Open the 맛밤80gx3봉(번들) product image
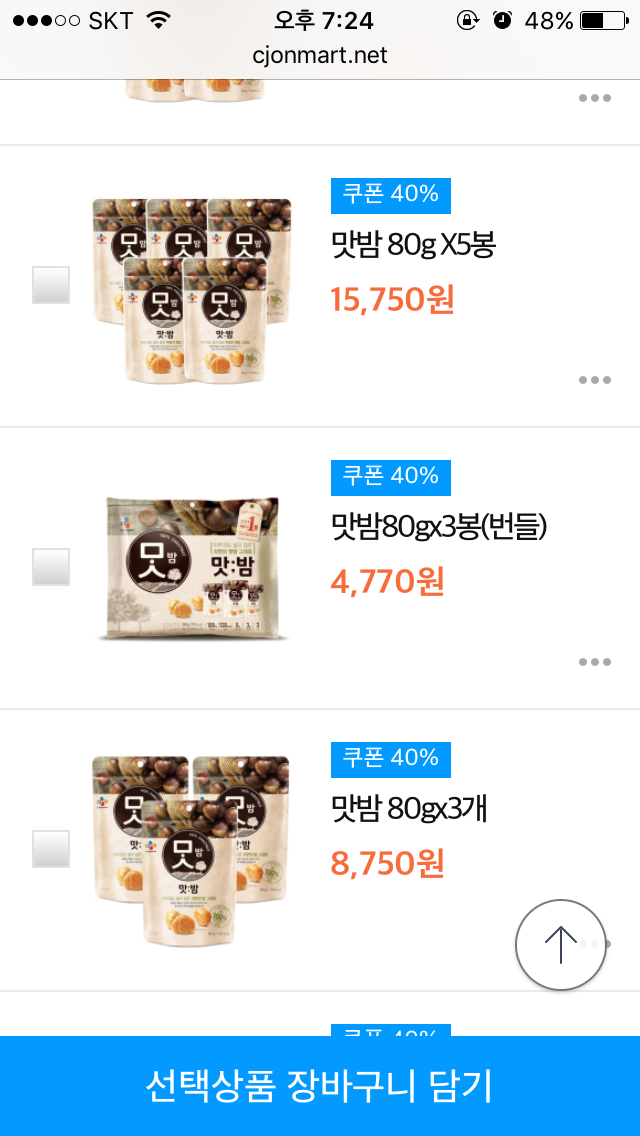Image resolution: width=640 pixels, height=1136 pixels. click(192, 568)
